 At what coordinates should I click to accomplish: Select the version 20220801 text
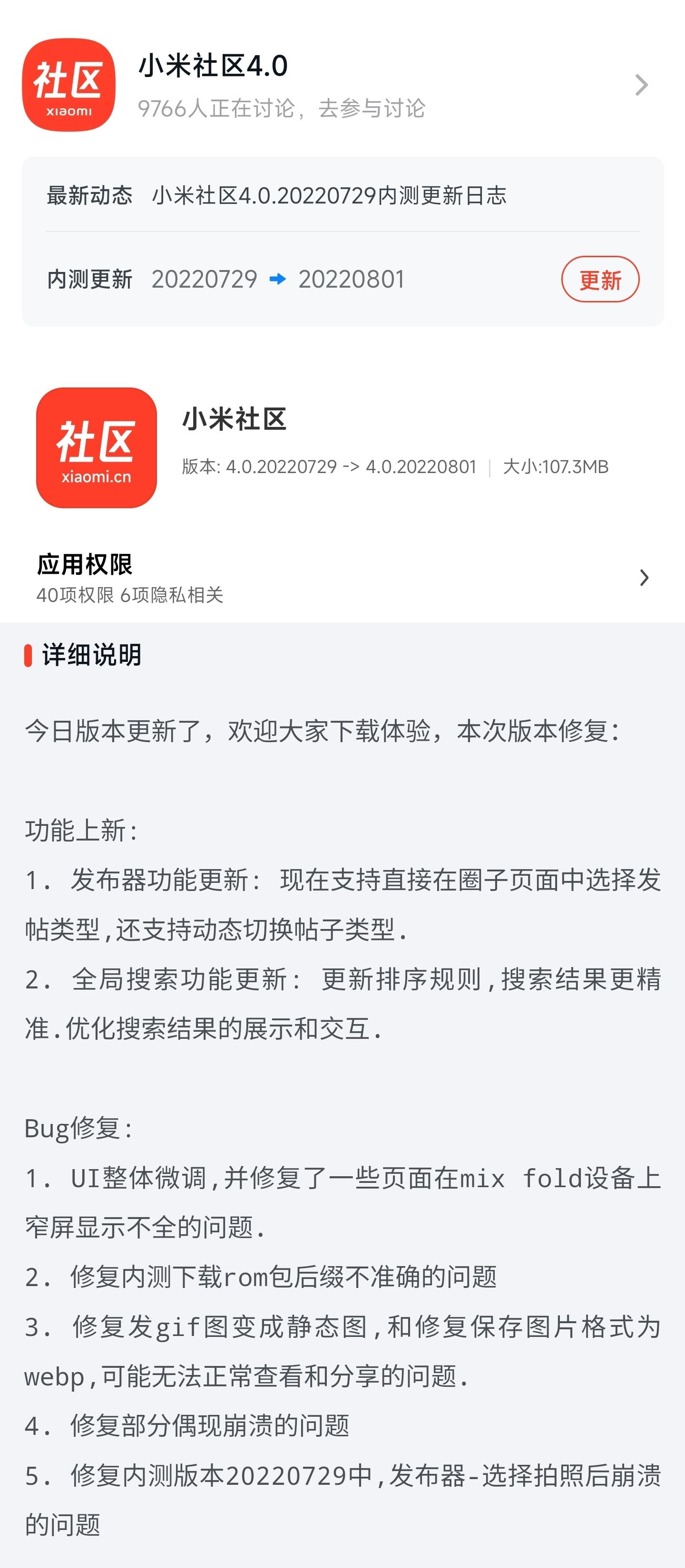click(x=352, y=279)
